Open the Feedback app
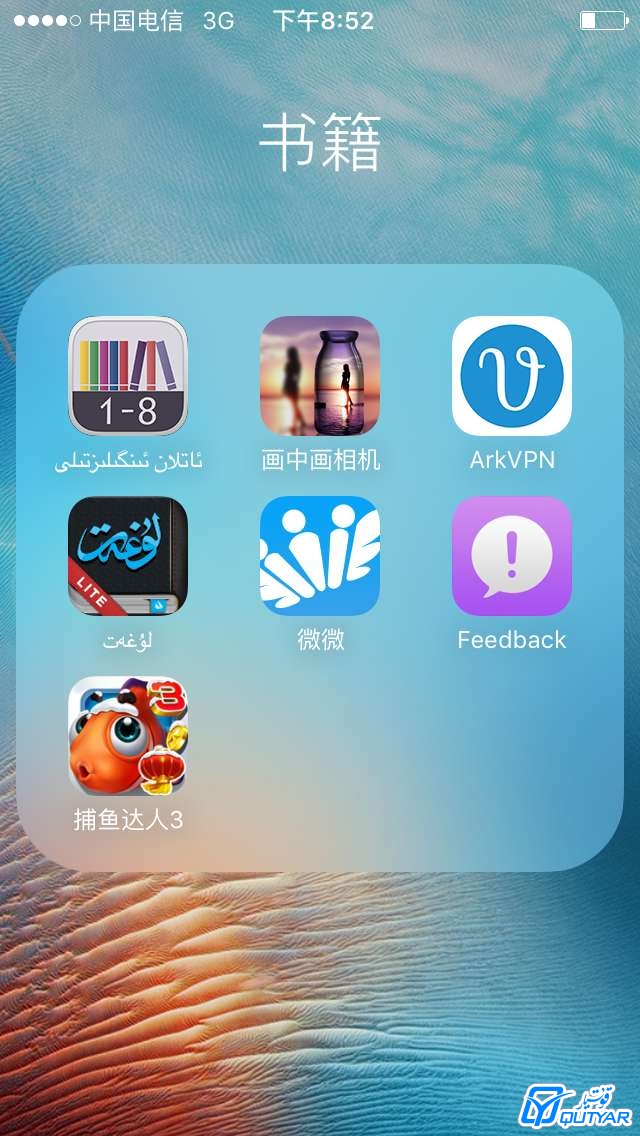The height and width of the screenshot is (1136, 640). (x=512, y=556)
